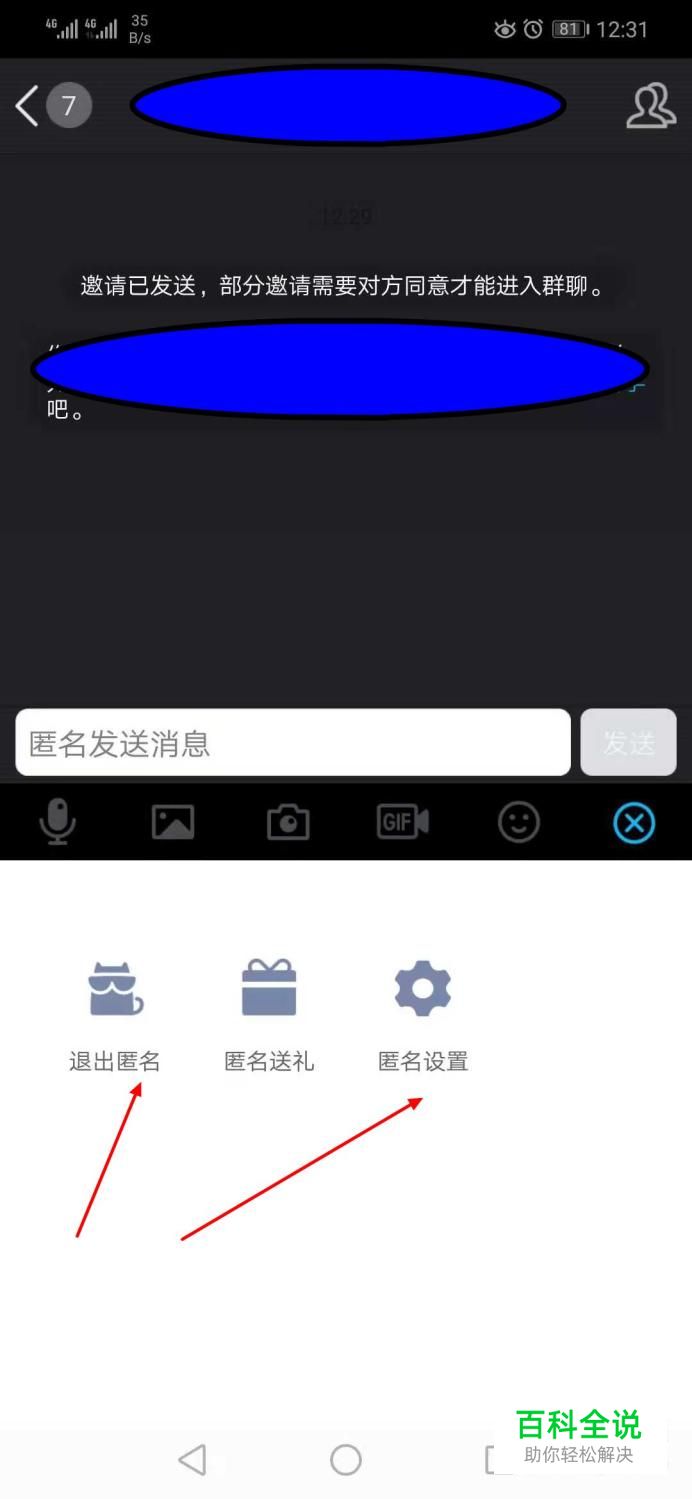Focus the anonymous message input field
Image resolution: width=692 pixels, height=1499 pixels.
point(293,743)
